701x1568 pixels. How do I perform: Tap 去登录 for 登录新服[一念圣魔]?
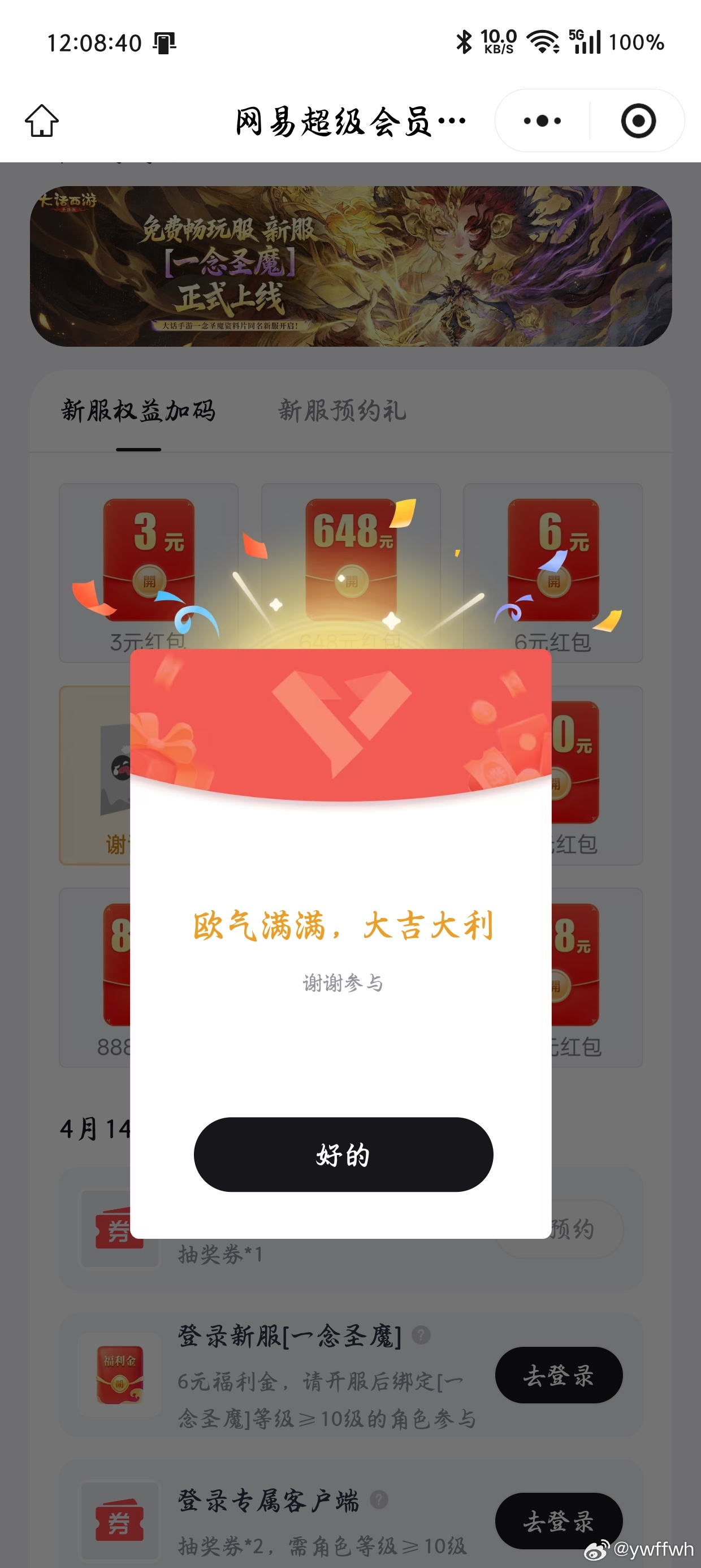pyautogui.click(x=558, y=1375)
